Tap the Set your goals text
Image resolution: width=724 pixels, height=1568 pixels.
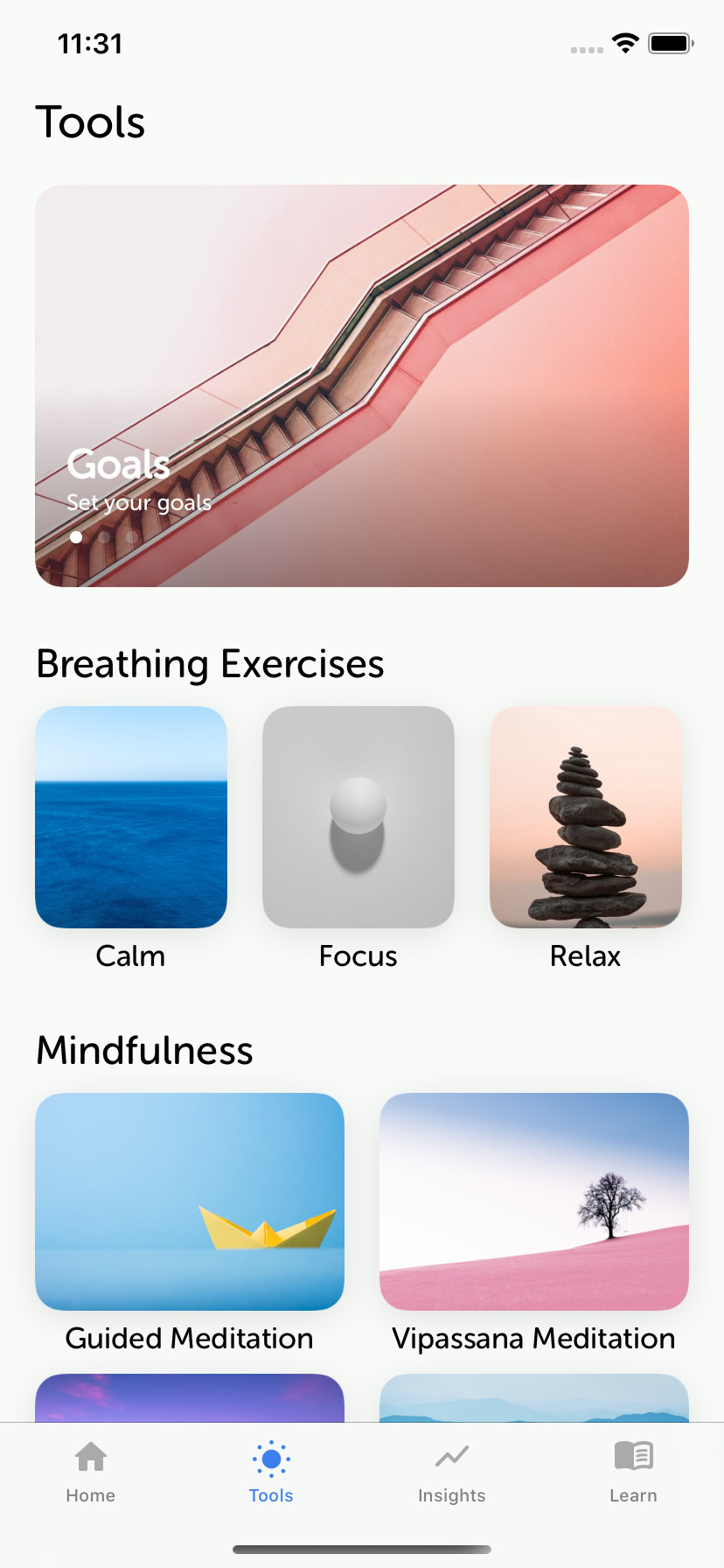[x=139, y=502]
